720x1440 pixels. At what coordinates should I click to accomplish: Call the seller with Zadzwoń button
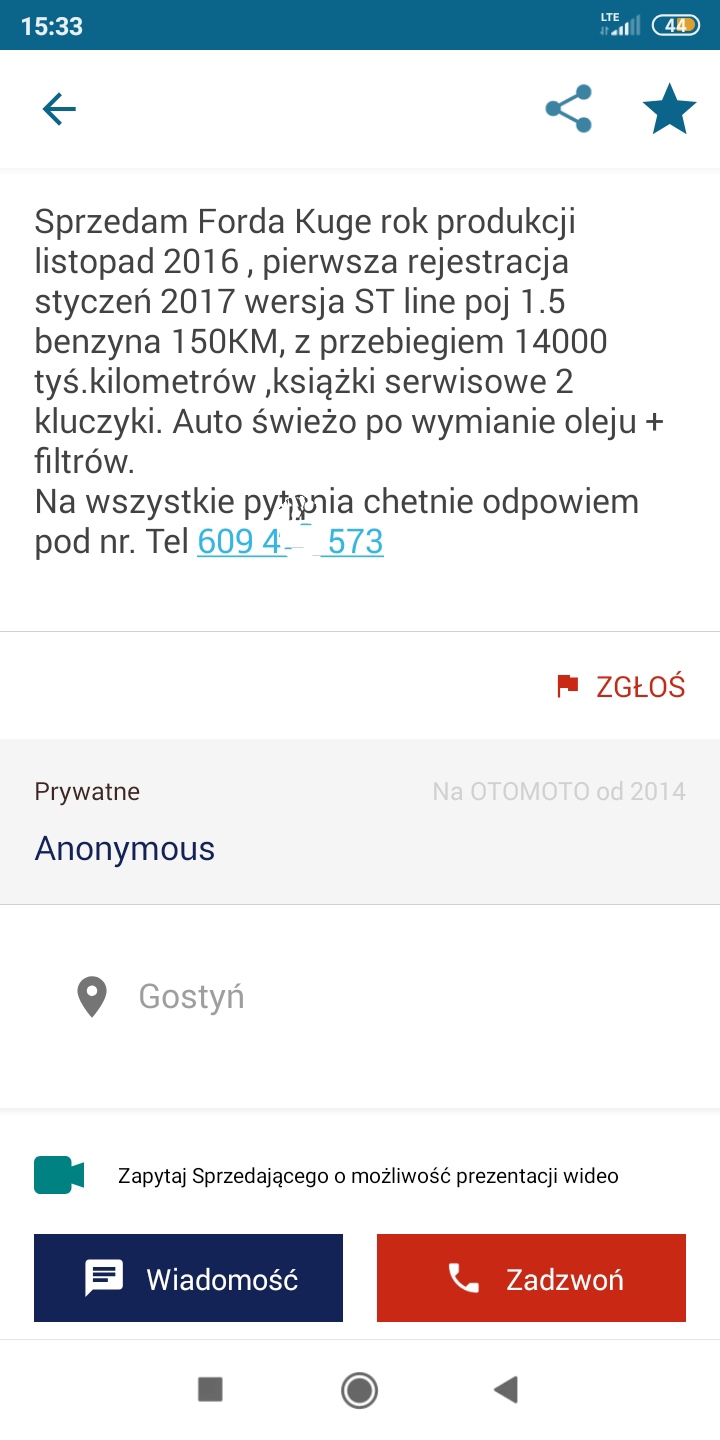[531, 1278]
